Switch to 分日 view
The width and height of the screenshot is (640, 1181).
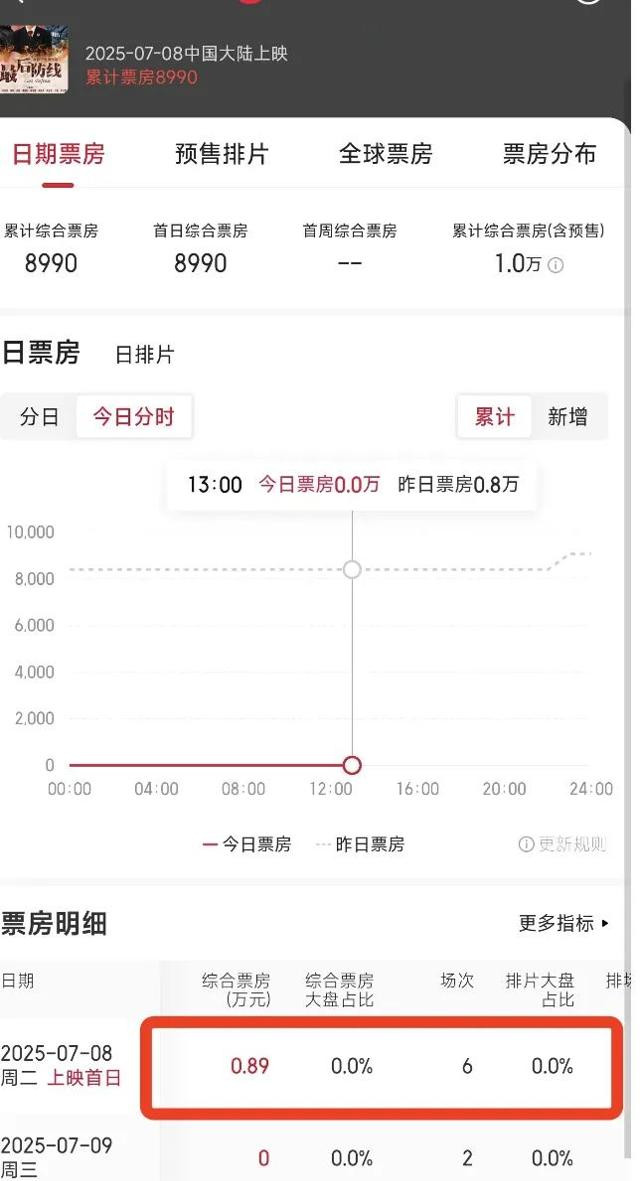click(39, 417)
